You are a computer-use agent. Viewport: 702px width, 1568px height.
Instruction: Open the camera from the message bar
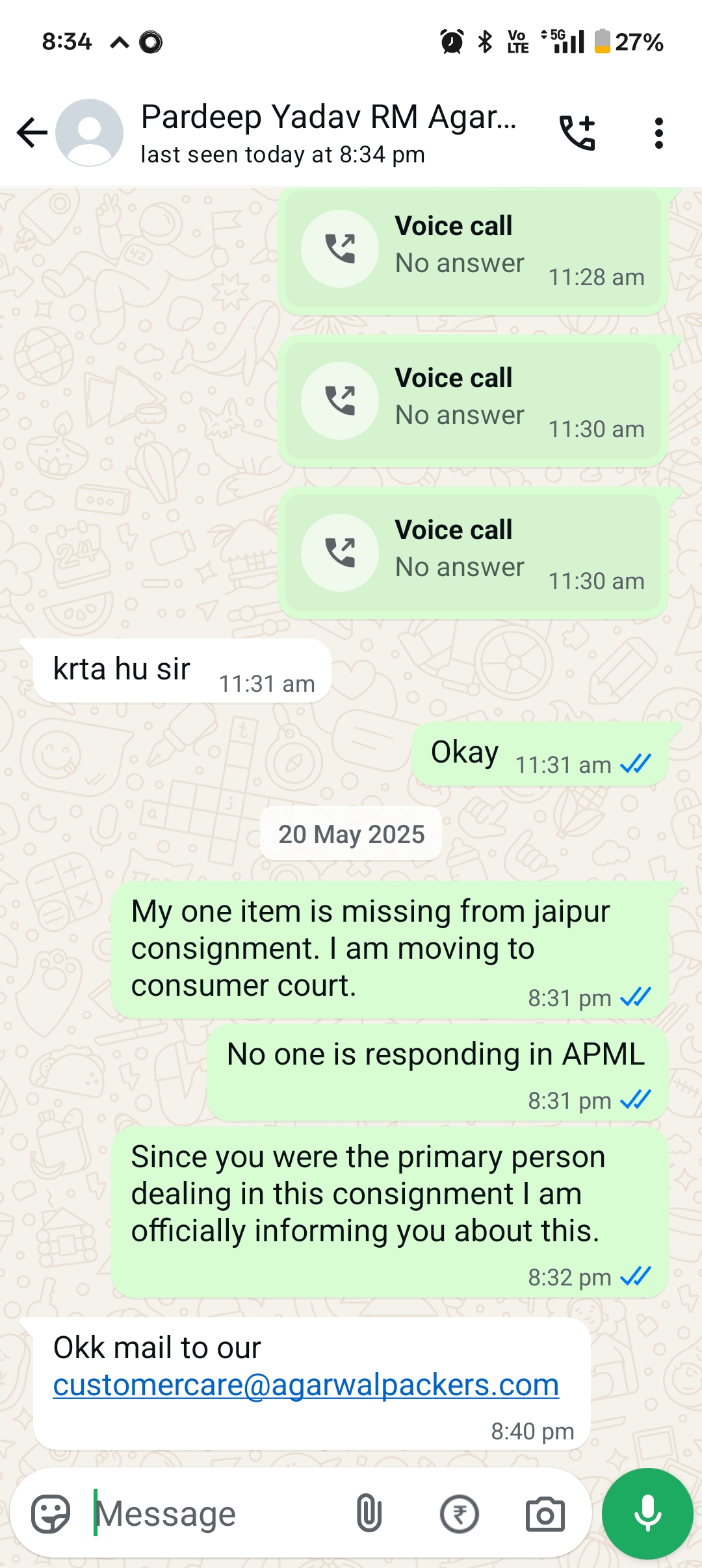click(545, 1514)
